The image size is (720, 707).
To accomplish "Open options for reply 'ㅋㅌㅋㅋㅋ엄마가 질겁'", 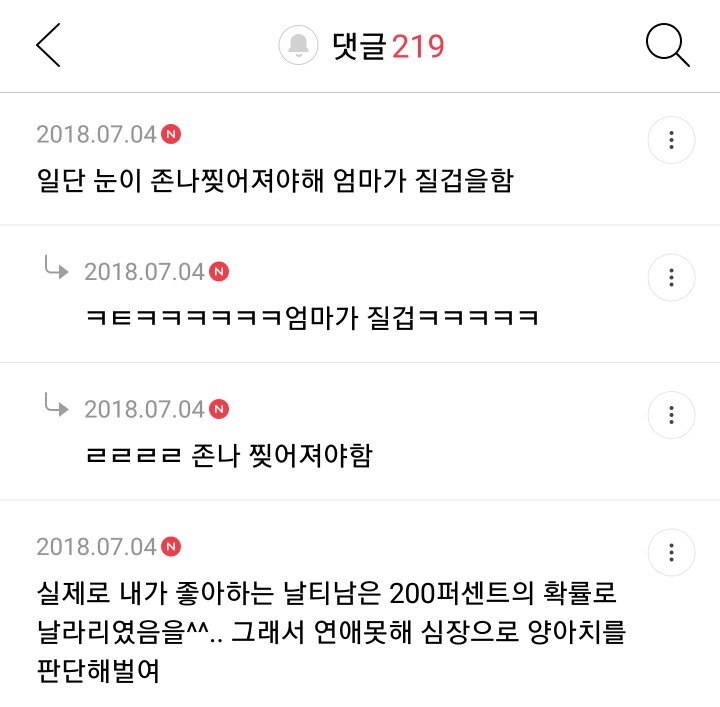I will click(x=672, y=277).
